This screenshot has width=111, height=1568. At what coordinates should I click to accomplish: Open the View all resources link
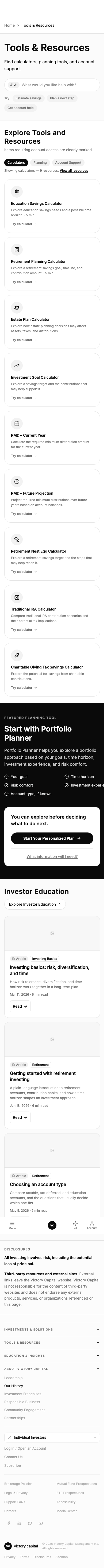click(74, 171)
